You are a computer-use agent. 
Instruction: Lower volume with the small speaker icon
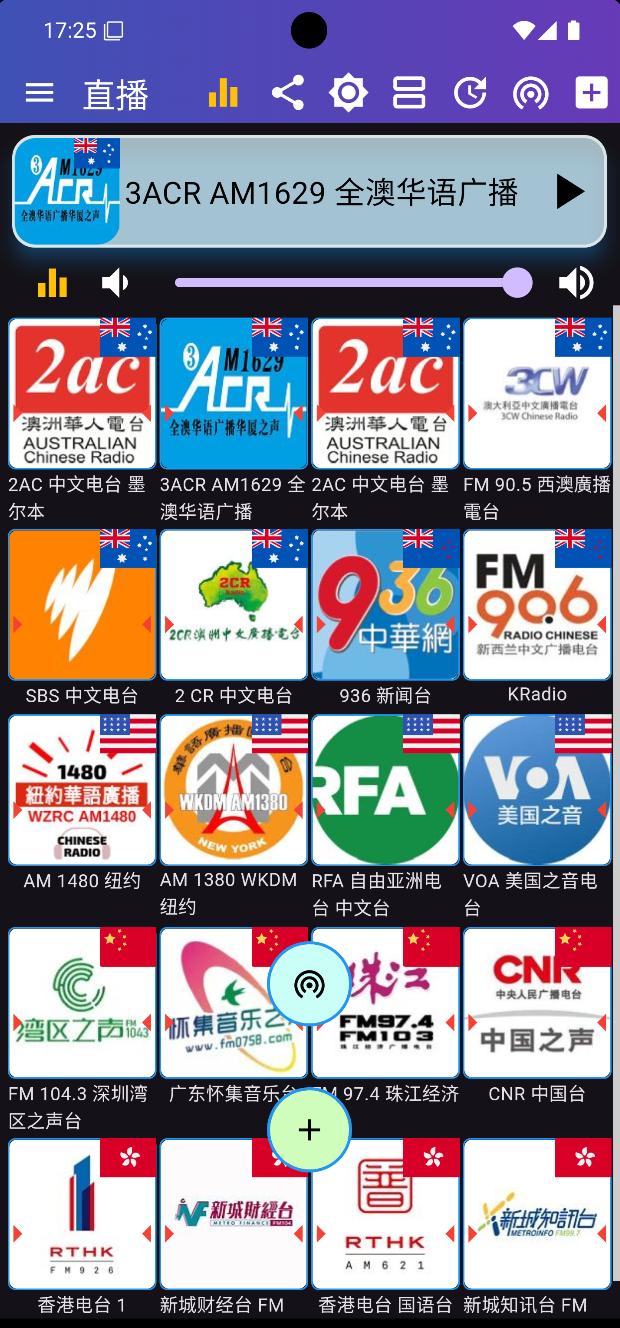click(115, 283)
